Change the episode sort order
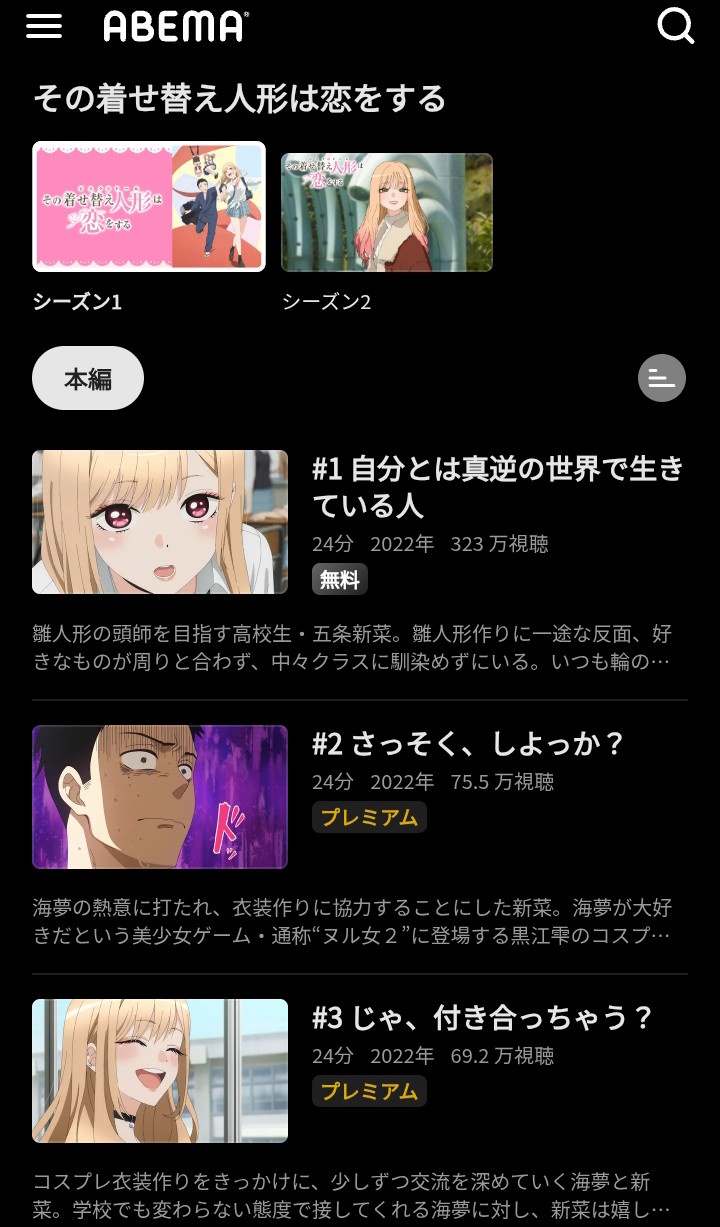The width and height of the screenshot is (720, 1227). 662,378
